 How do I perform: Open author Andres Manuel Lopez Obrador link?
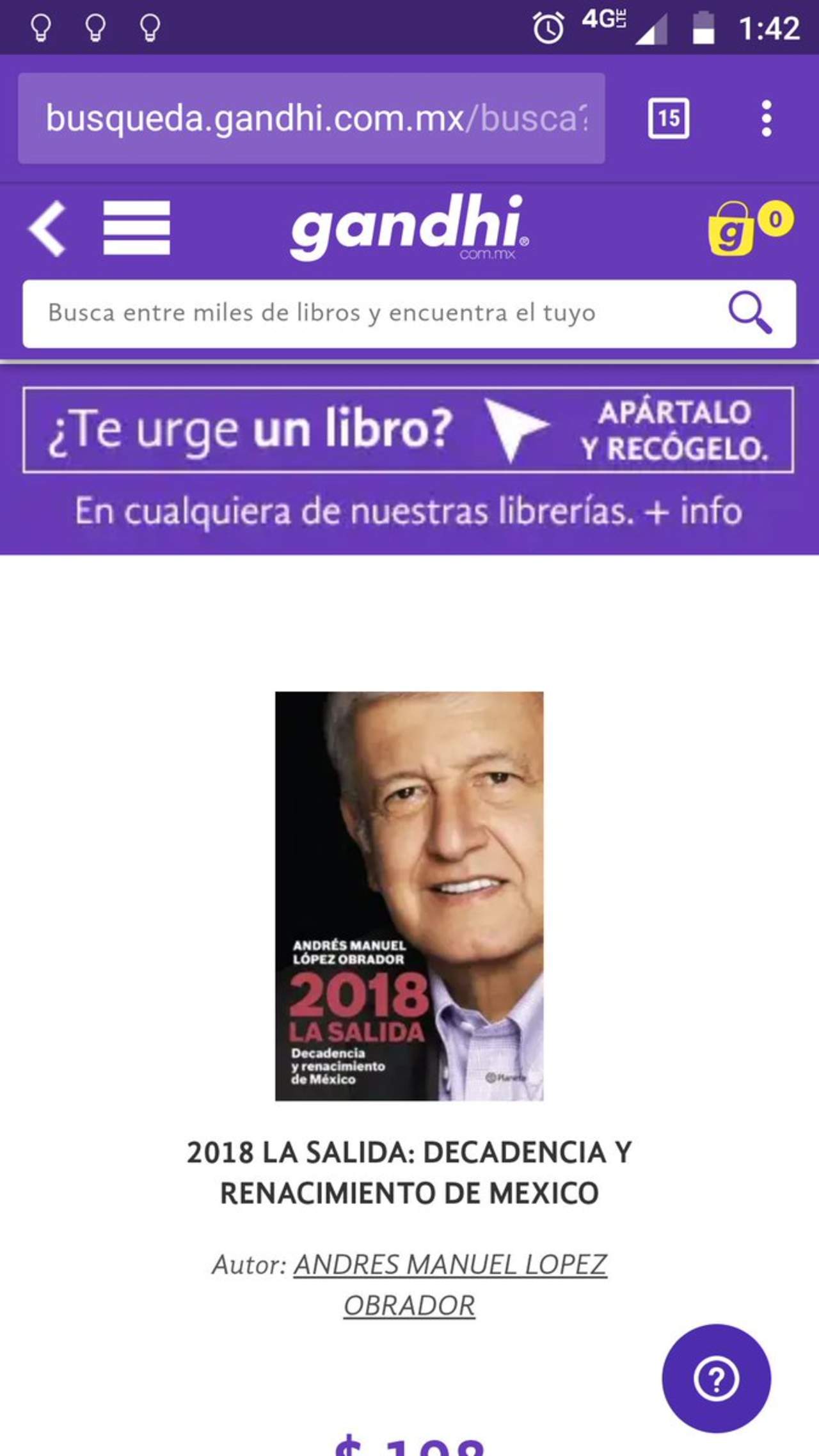(x=449, y=1265)
